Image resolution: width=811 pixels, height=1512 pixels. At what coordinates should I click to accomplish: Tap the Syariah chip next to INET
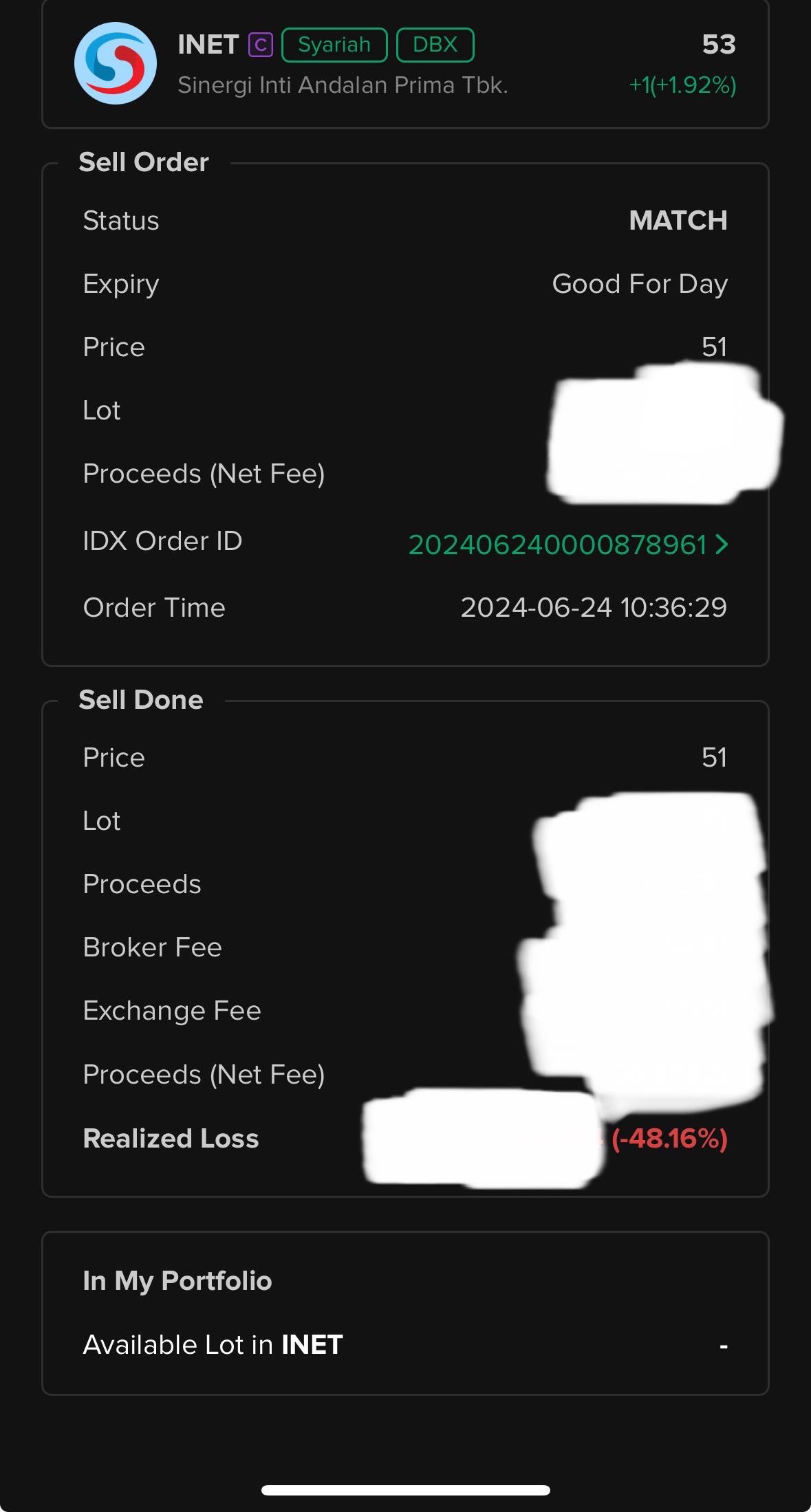pyautogui.click(x=334, y=45)
